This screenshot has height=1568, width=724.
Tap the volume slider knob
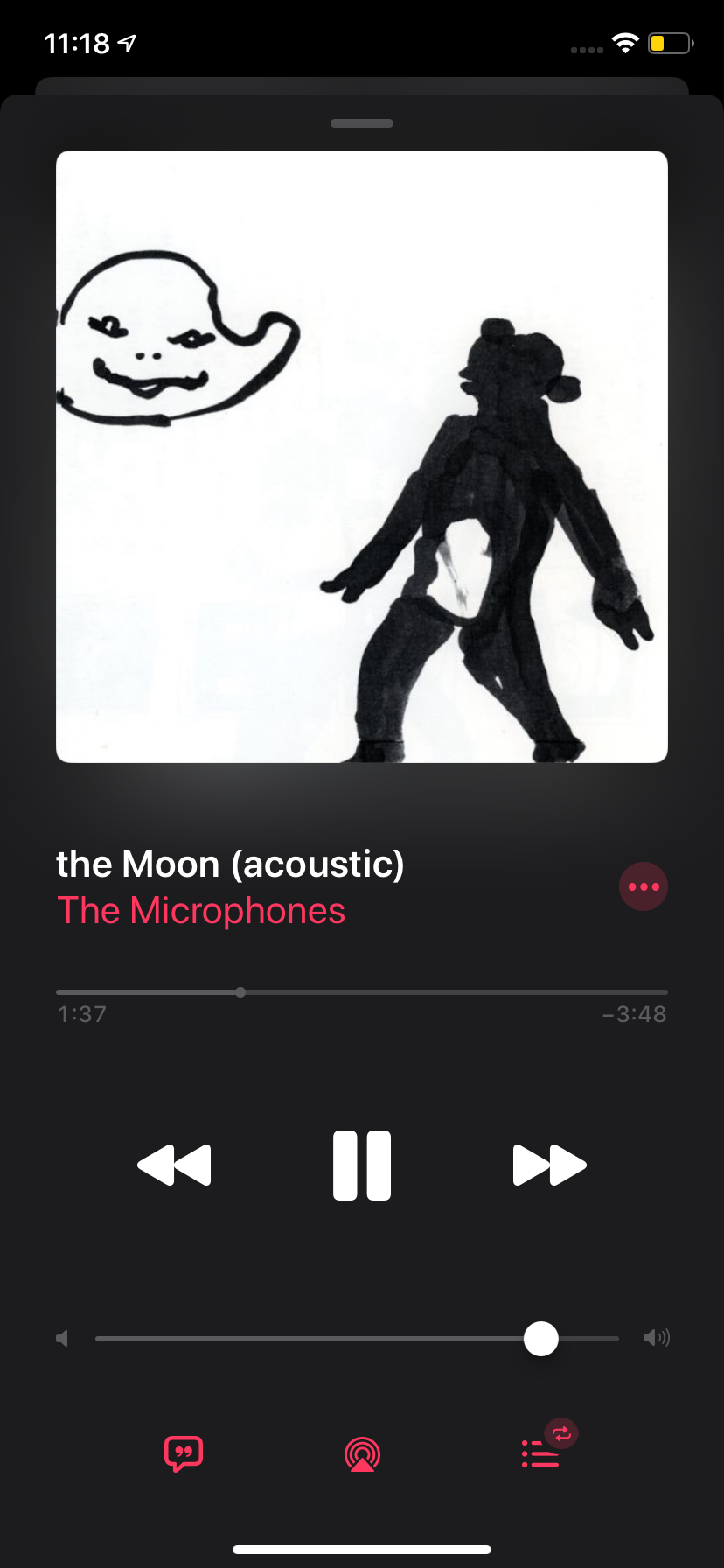(541, 1339)
